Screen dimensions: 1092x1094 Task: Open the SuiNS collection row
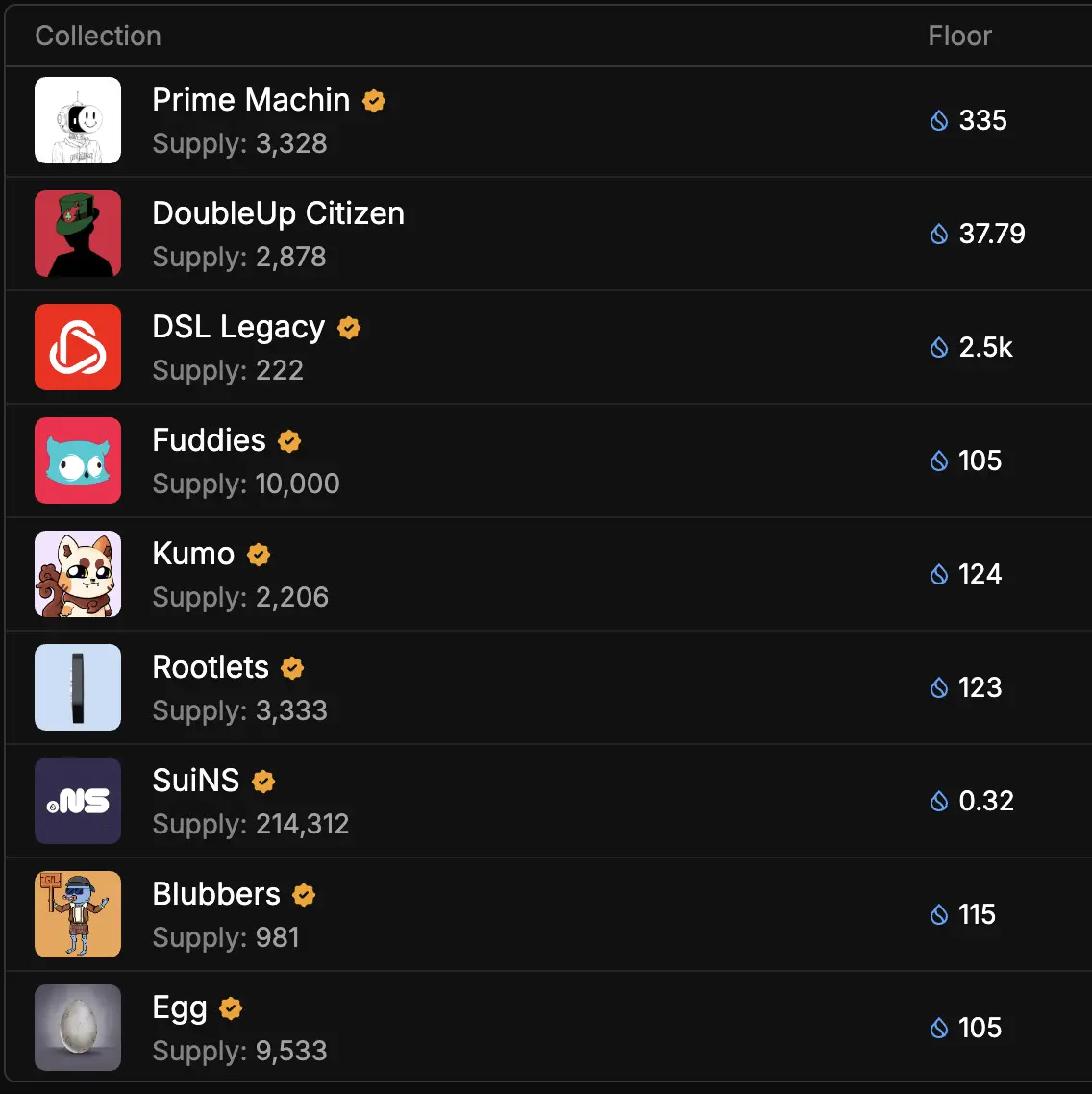coord(196,782)
